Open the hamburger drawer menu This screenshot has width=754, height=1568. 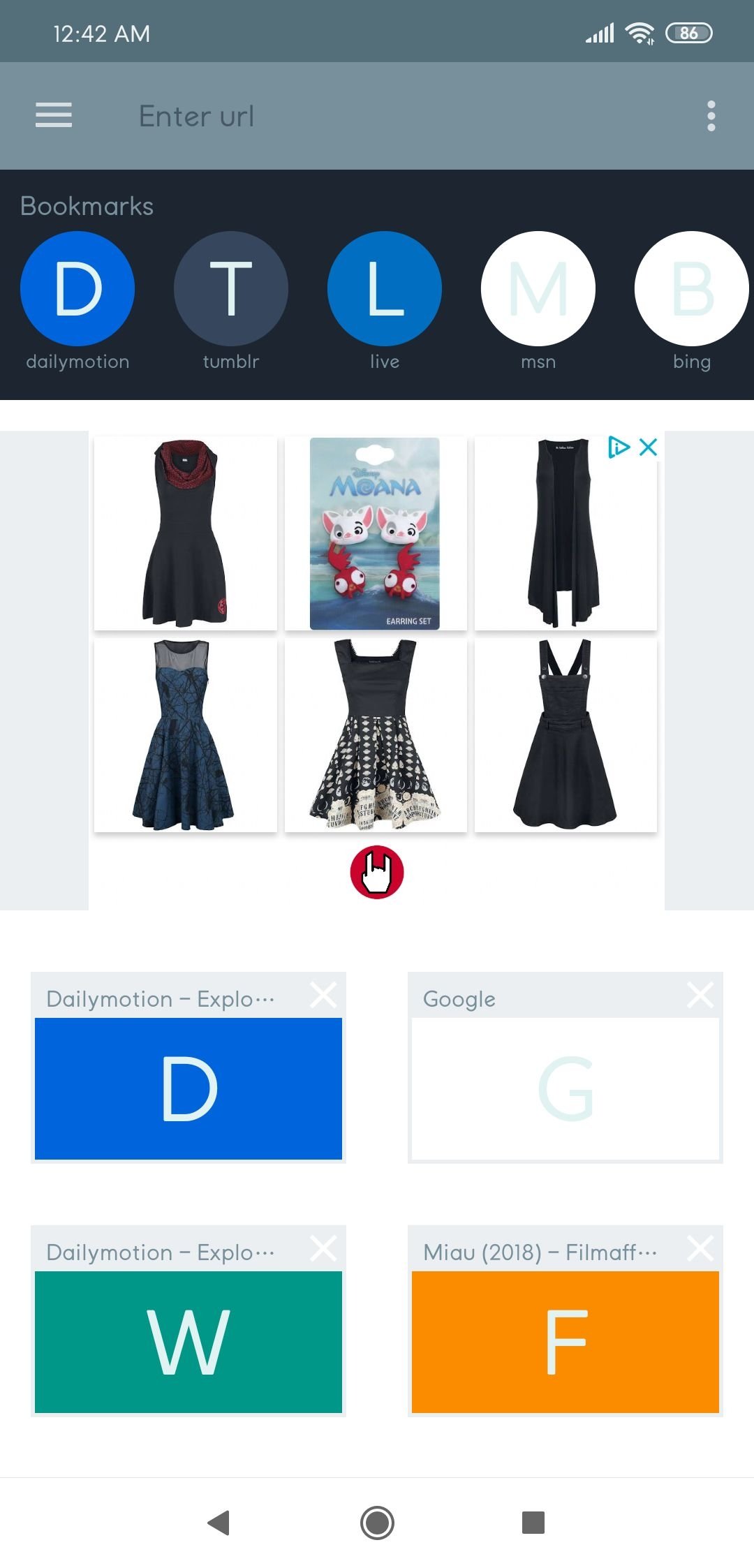(54, 115)
